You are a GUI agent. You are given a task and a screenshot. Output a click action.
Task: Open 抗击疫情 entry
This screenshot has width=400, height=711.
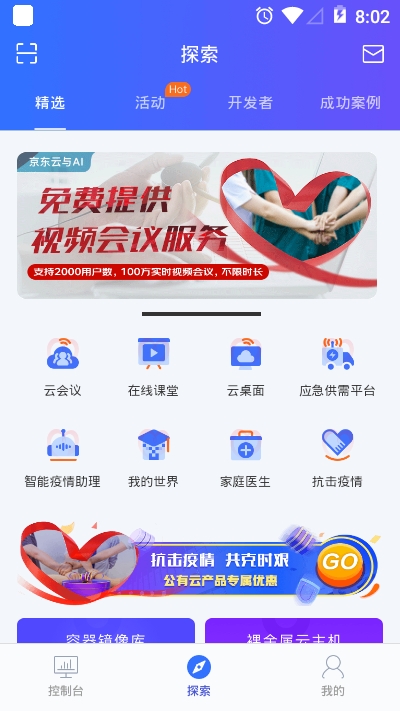[x=337, y=458]
